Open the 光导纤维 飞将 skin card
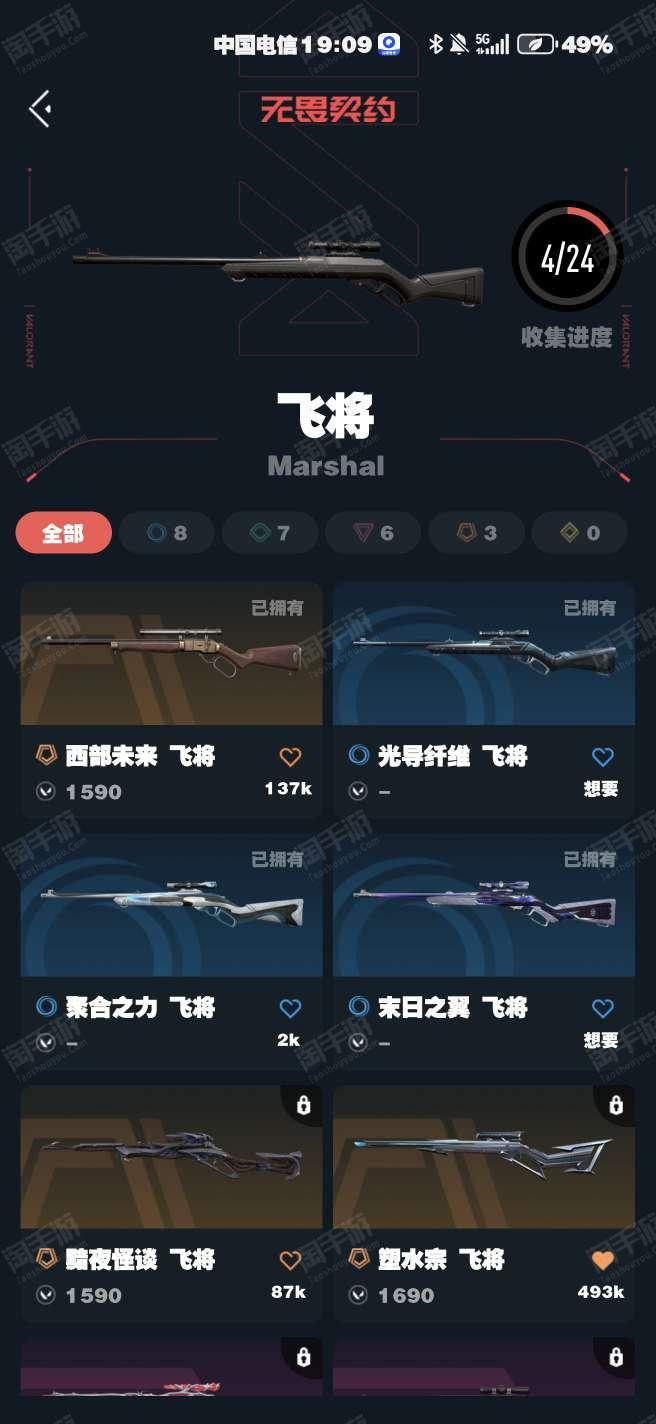Screen dimensions: 656x1424 [484, 700]
